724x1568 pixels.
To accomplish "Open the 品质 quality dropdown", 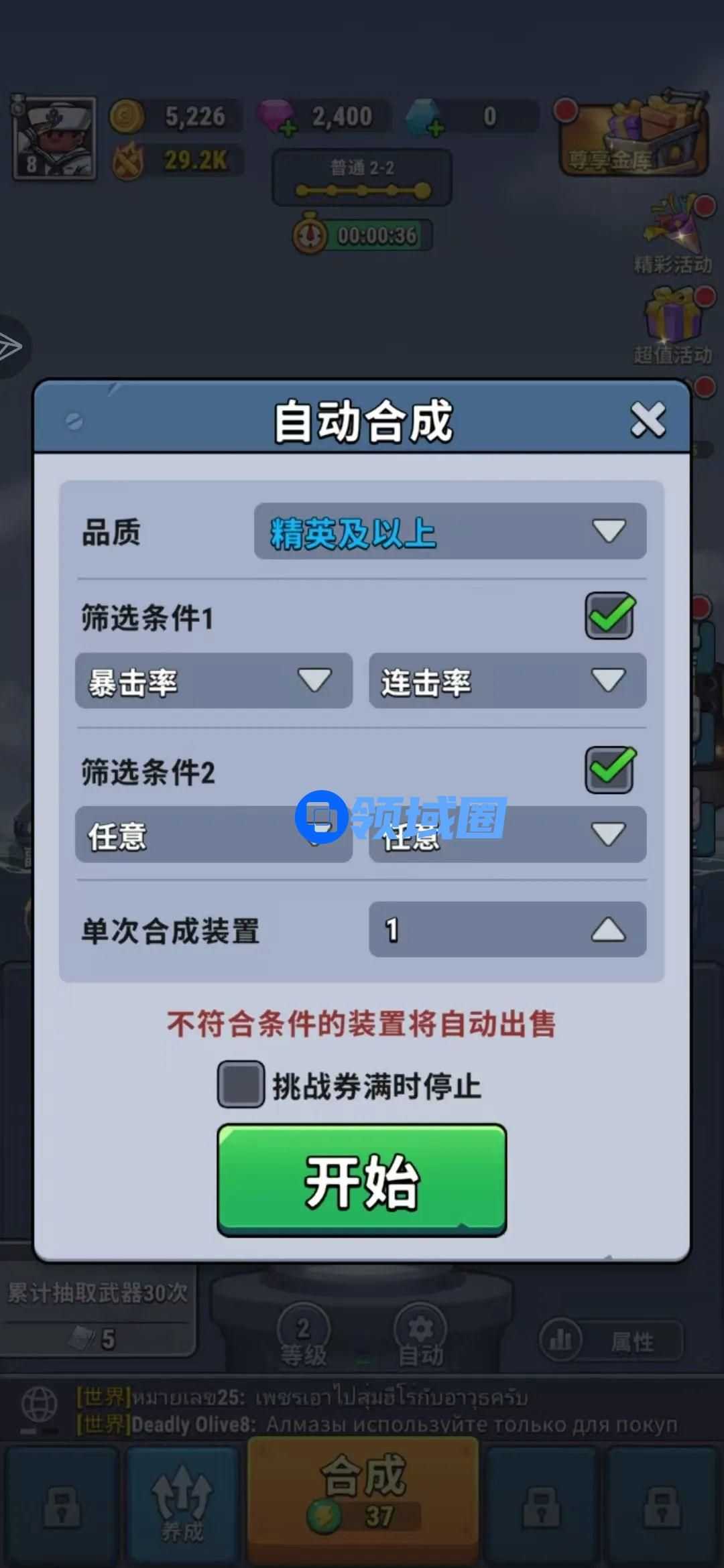I will tap(450, 531).
